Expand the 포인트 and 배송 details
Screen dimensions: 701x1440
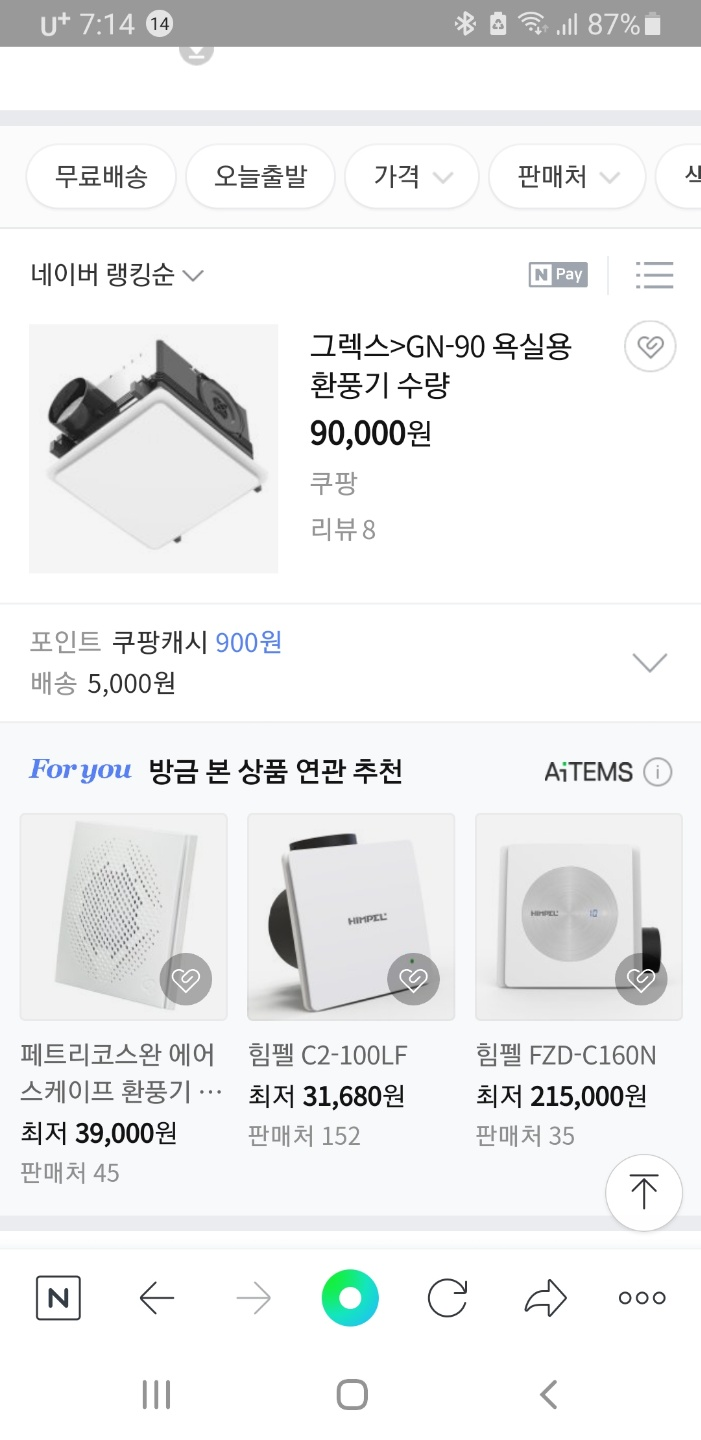[650, 662]
